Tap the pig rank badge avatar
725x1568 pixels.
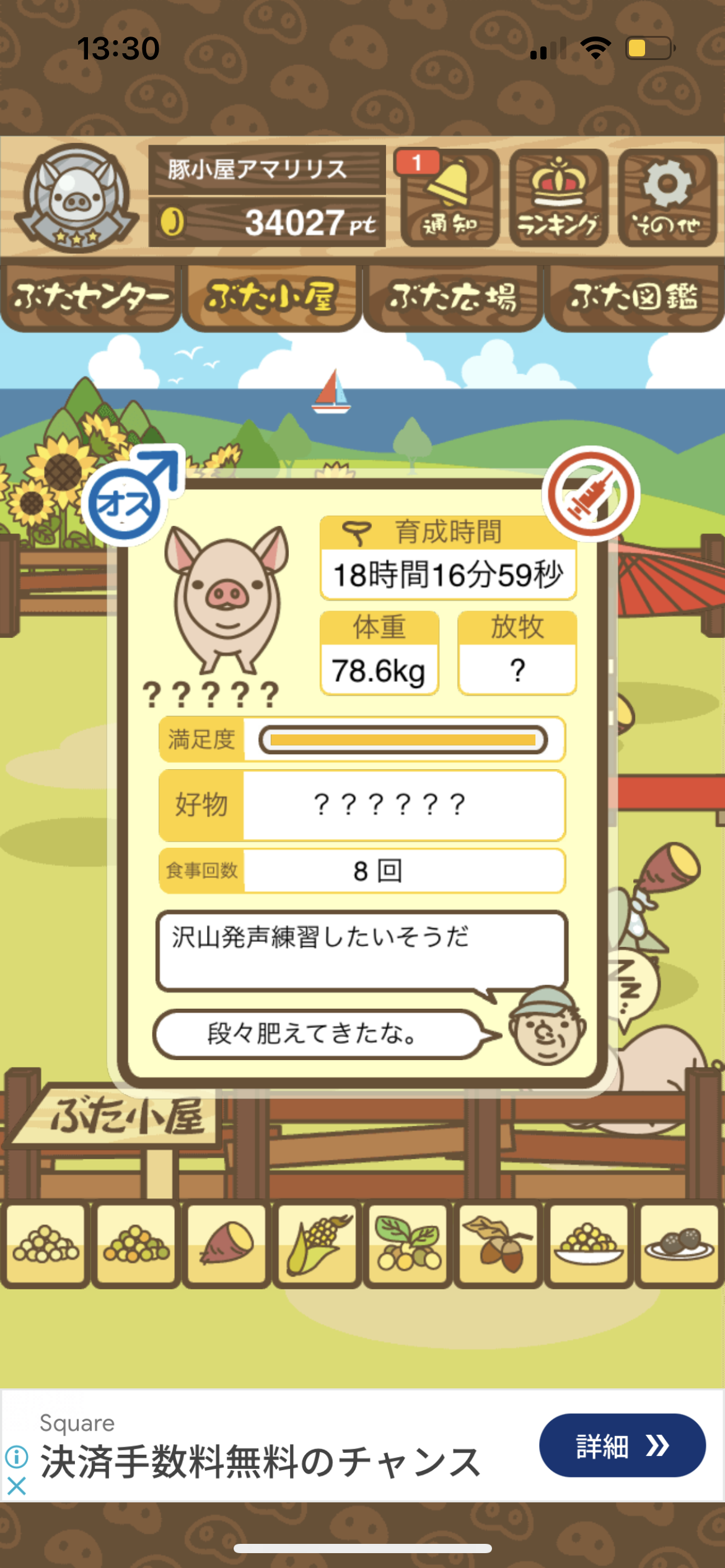[77, 198]
